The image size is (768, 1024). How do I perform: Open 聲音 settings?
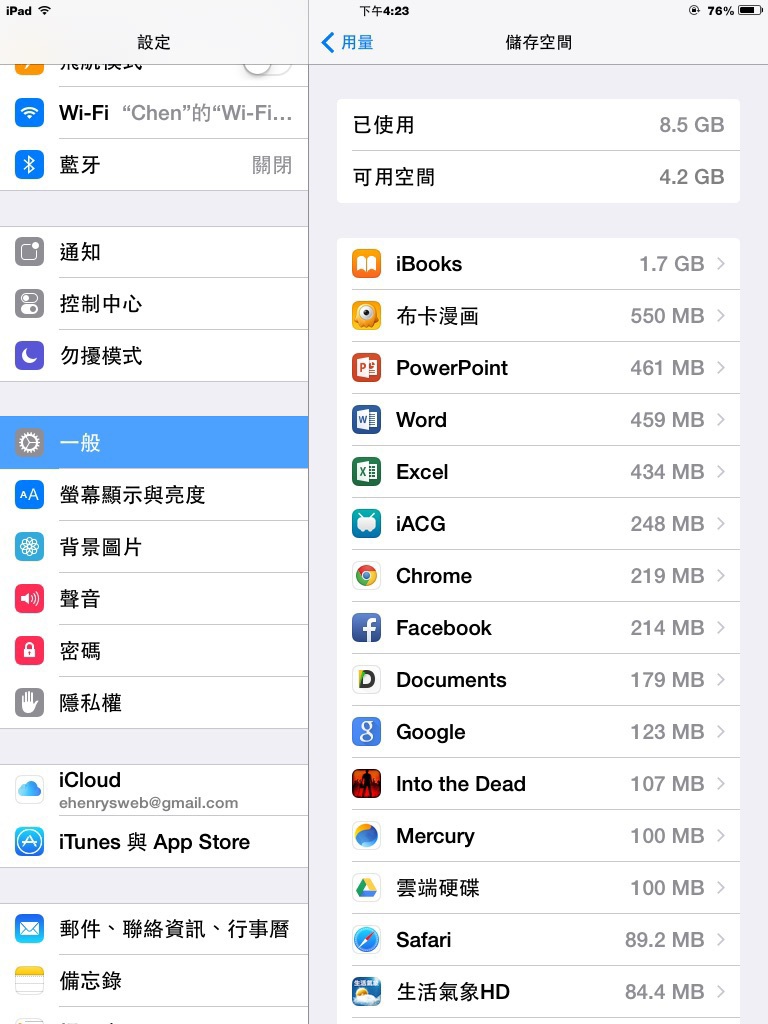pos(155,599)
